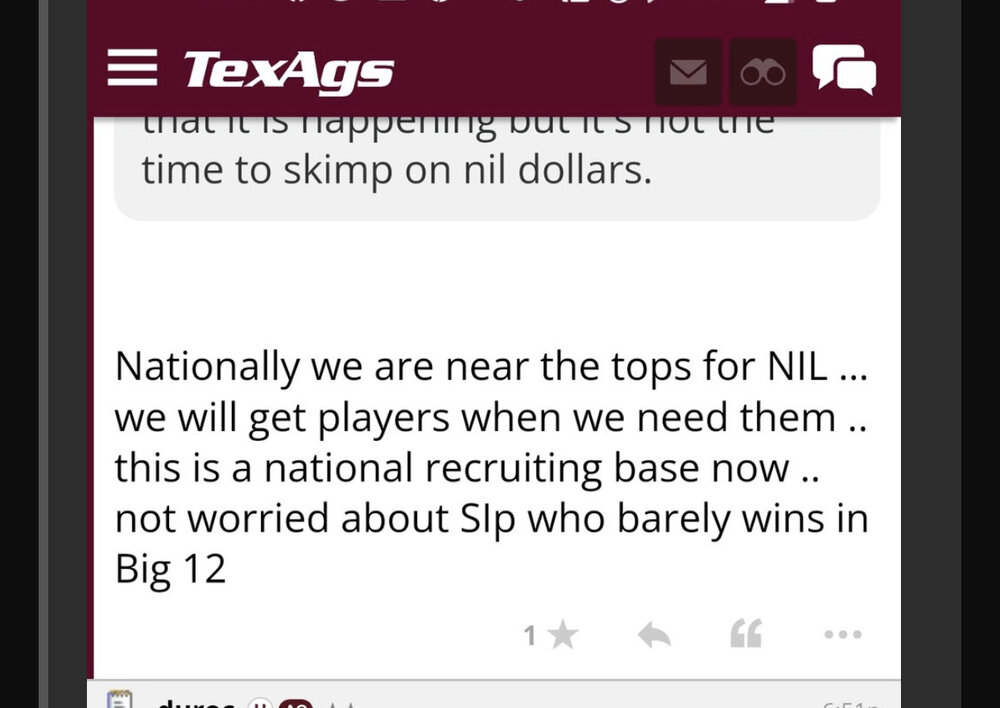
Task: Reply to the NIL post
Action: (654, 634)
